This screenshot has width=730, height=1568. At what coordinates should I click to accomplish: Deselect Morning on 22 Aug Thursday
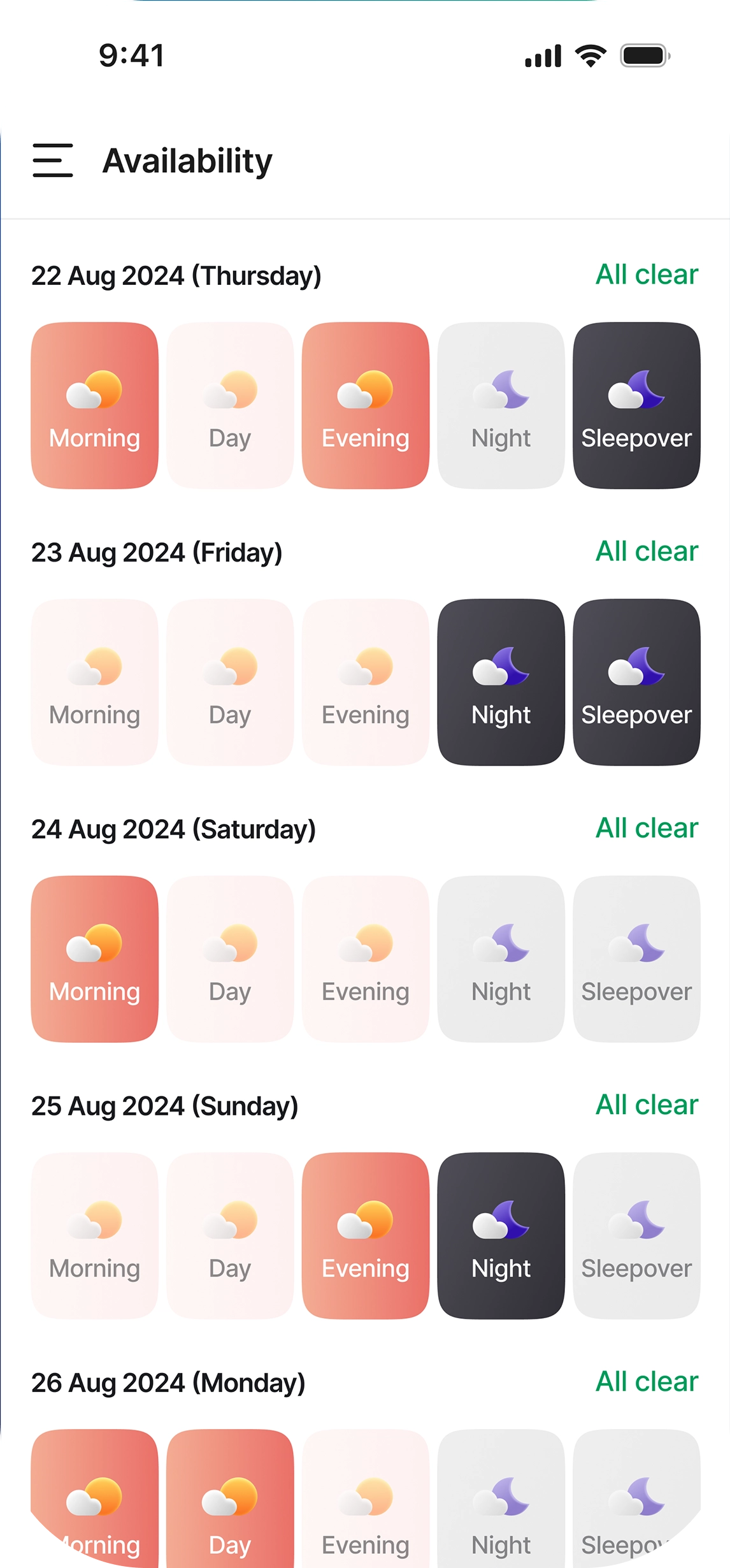(x=94, y=405)
